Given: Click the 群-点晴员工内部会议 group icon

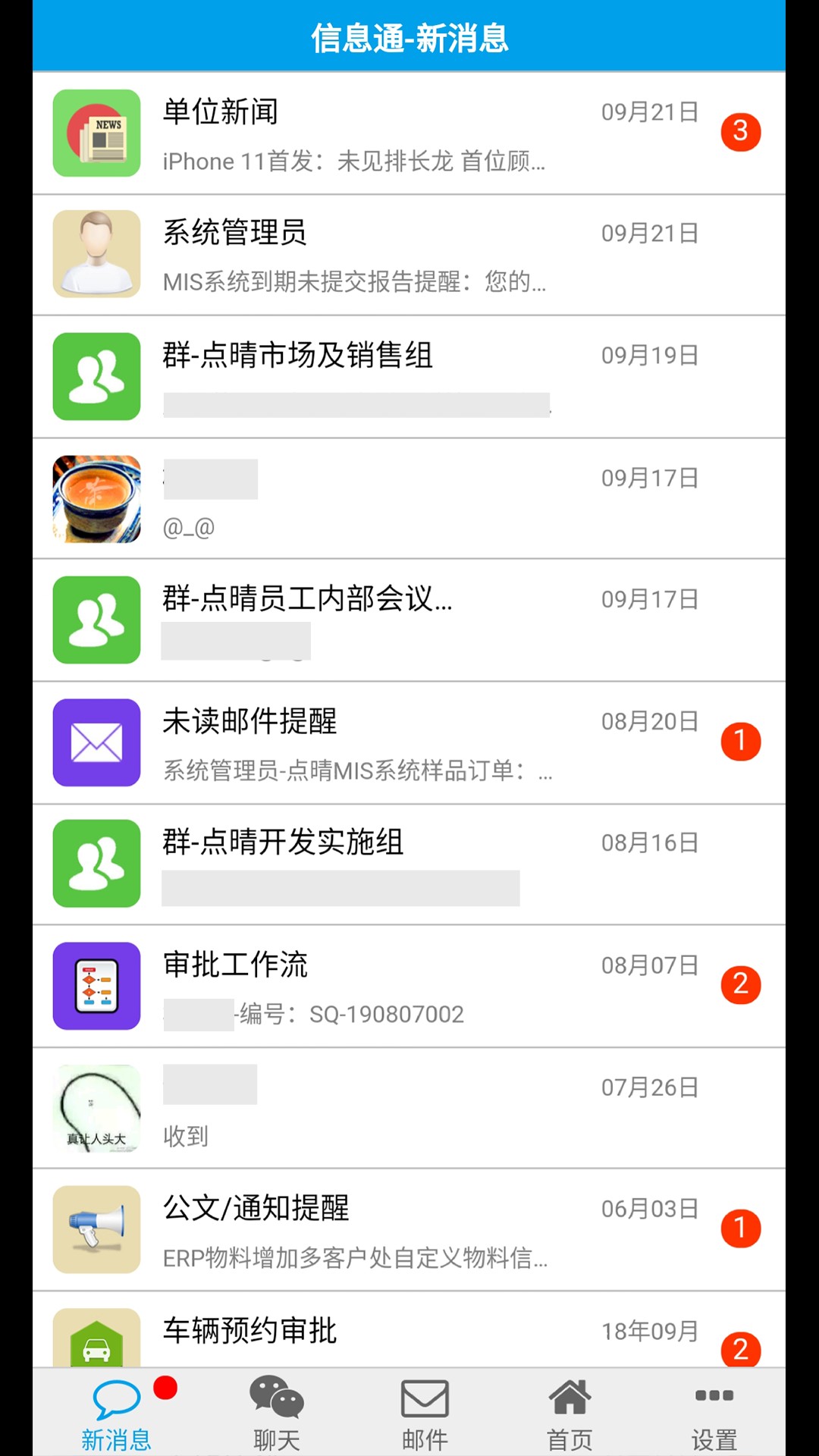Looking at the screenshot, I should click(96, 620).
